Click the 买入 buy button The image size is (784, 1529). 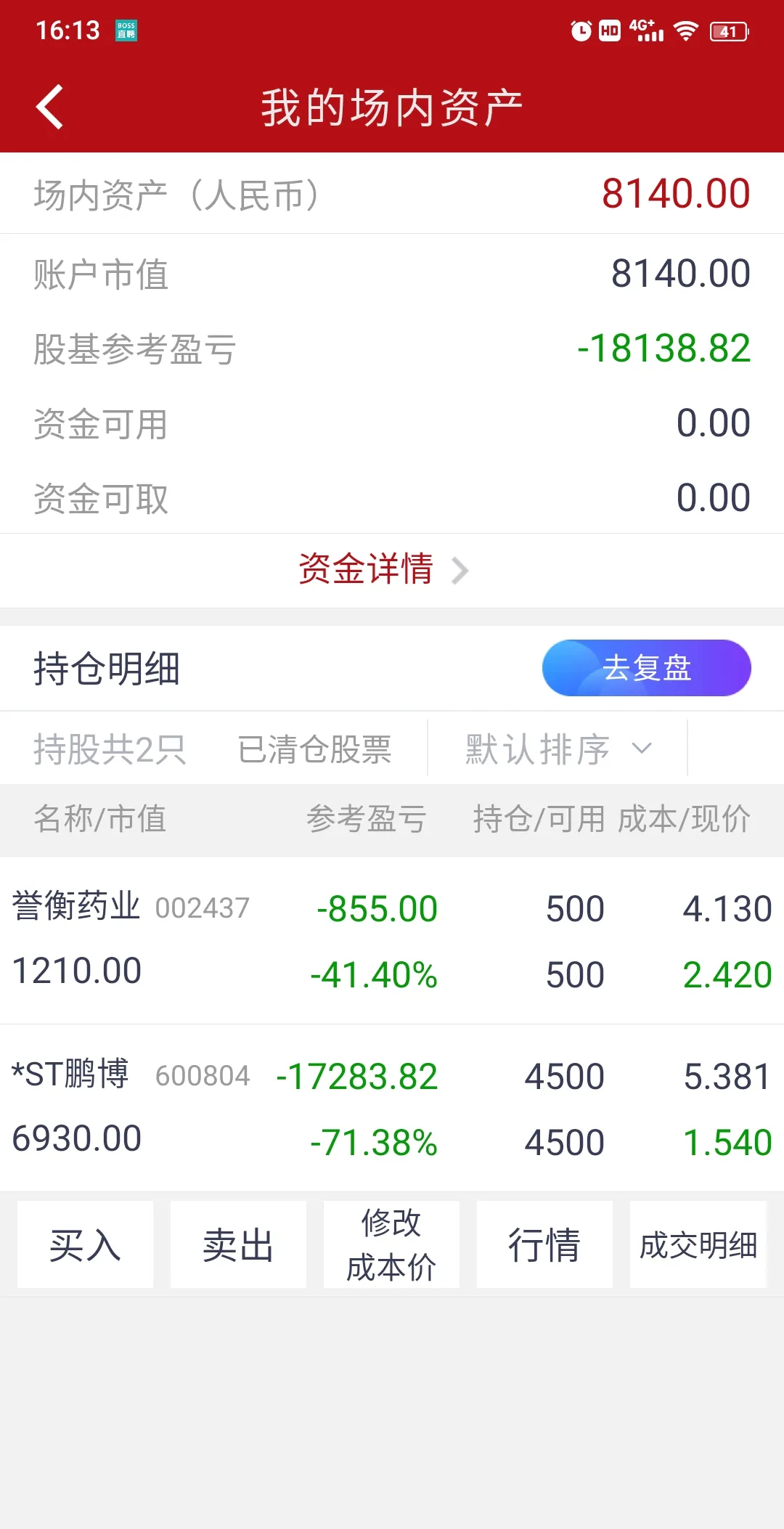[x=84, y=1244]
